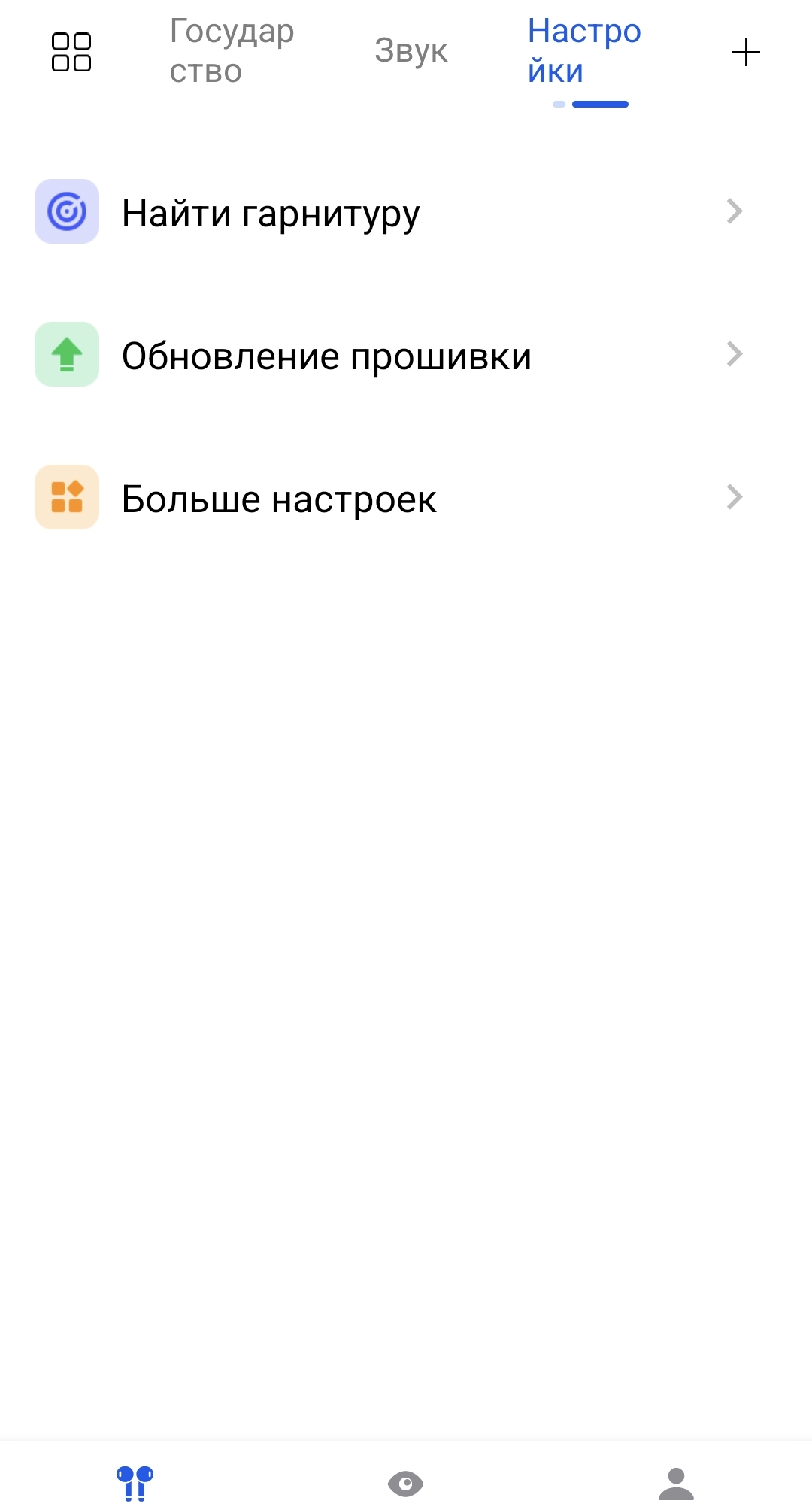
Task: Tap the plus icon to add device
Action: pyautogui.click(x=746, y=53)
